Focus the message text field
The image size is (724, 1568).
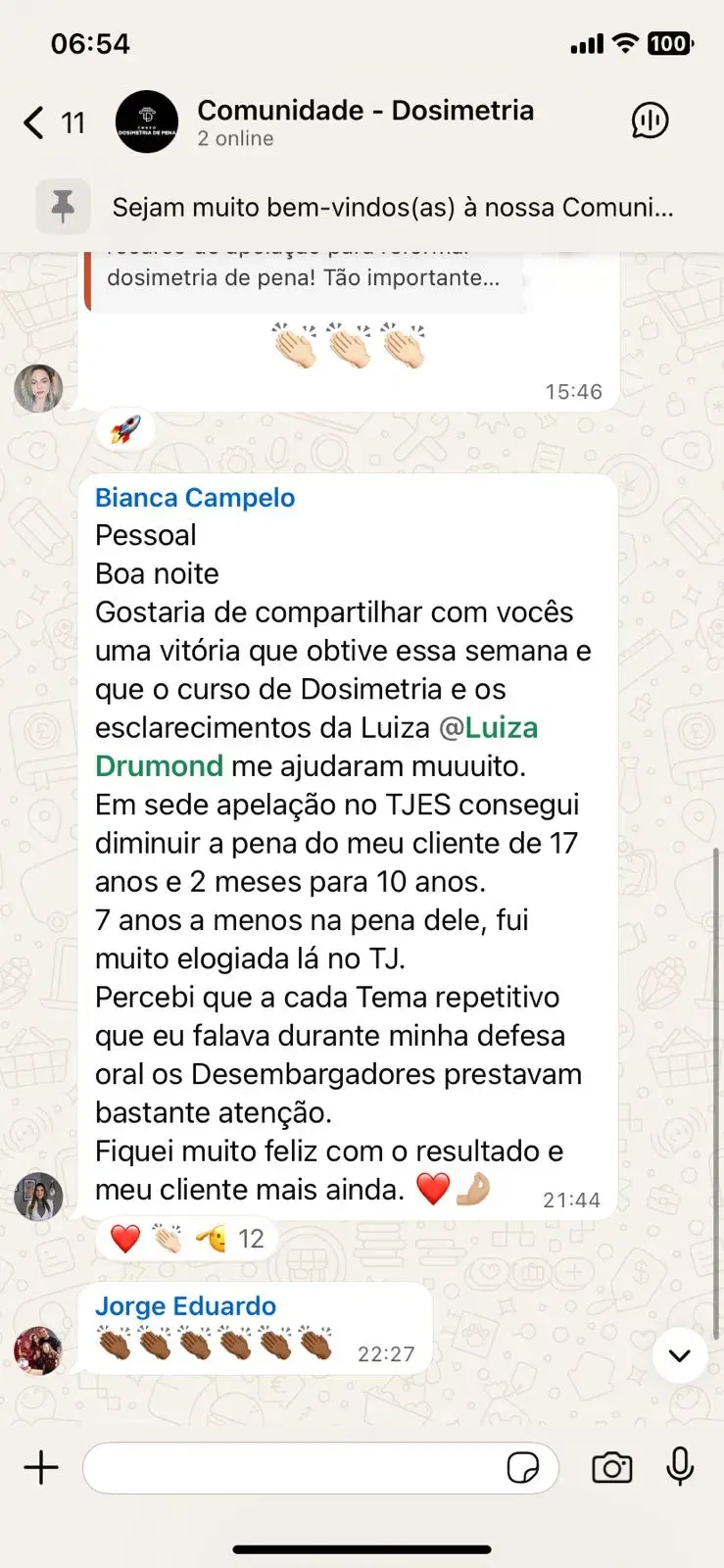click(294, 1467)
